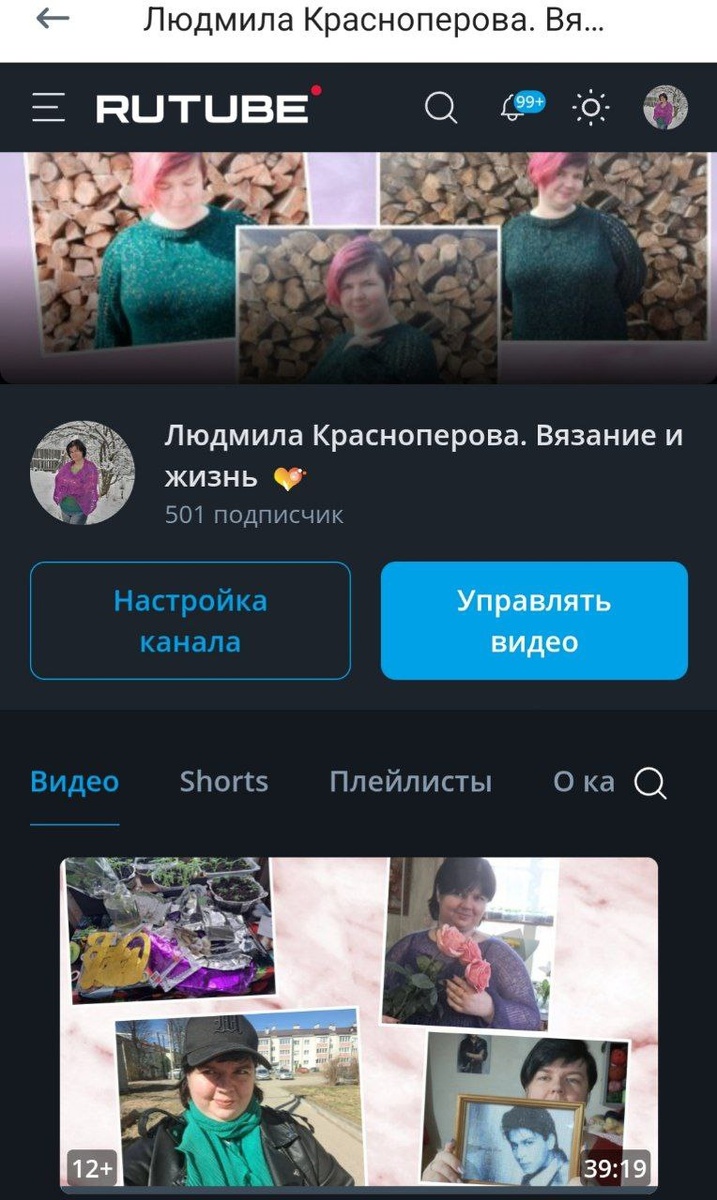Tap the Управлять видео button
717x1200 pixels.
point(534,621)
